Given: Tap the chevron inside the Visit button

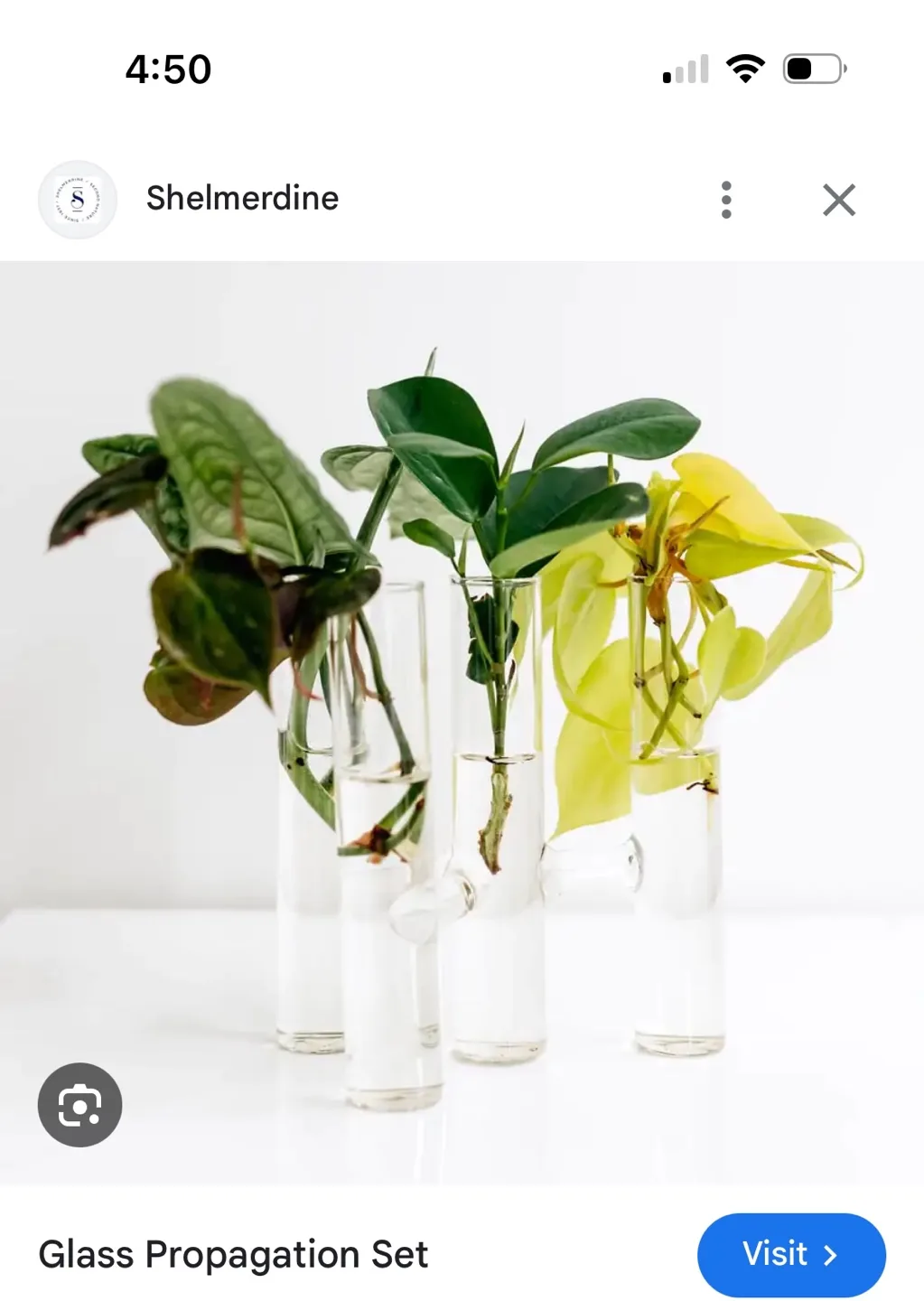Looking at the screenshot, I should [x=830, y=1255].
